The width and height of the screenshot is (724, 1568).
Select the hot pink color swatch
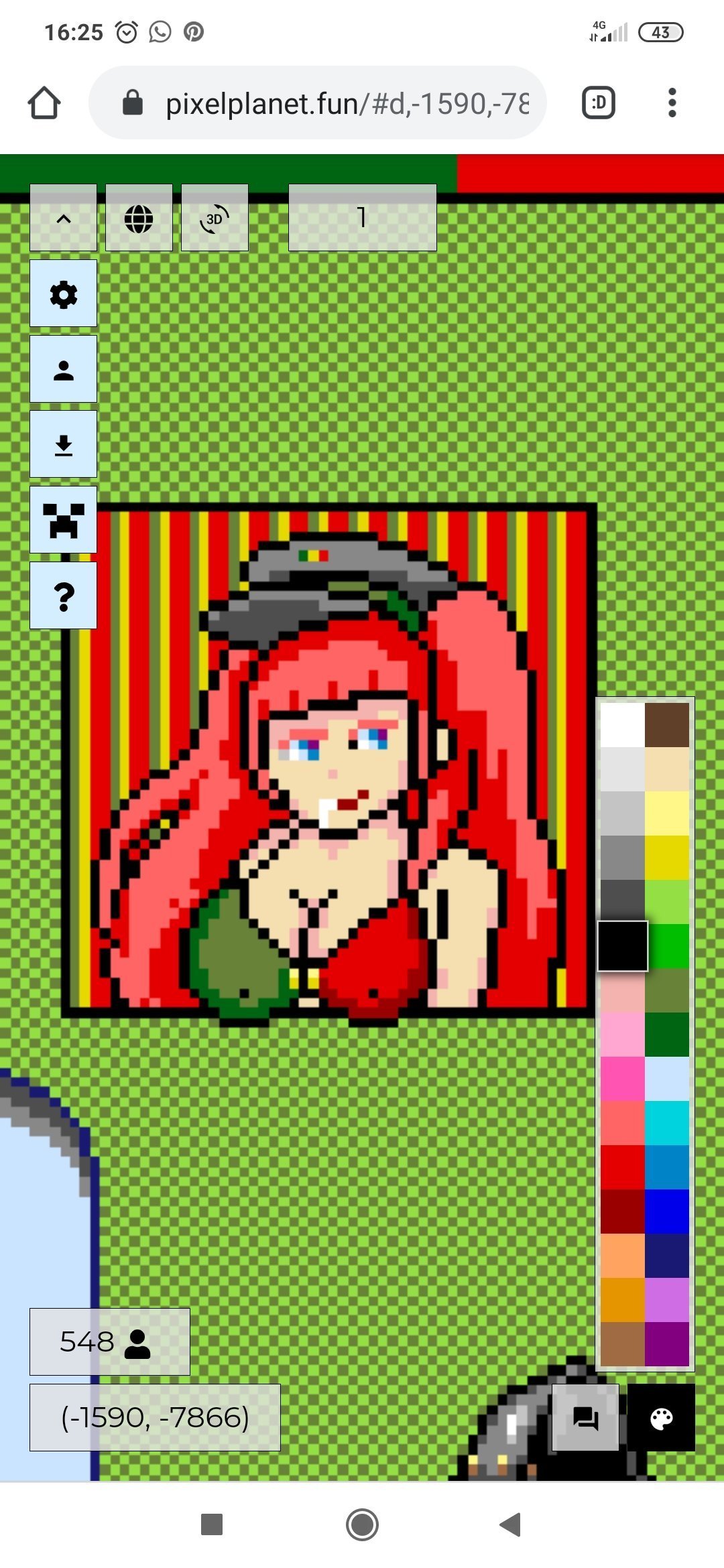[622, 1079]
